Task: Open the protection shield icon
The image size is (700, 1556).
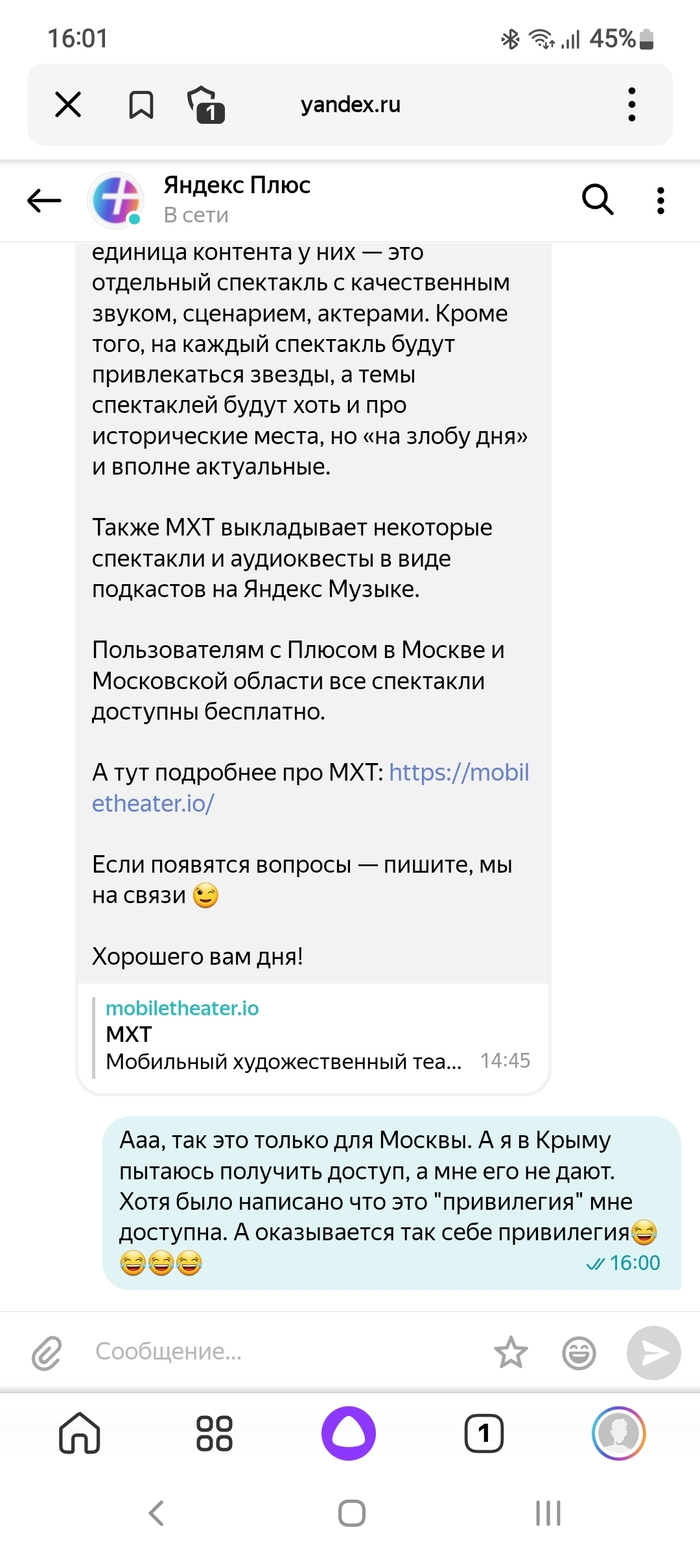Action: click(x=204, y=104)
